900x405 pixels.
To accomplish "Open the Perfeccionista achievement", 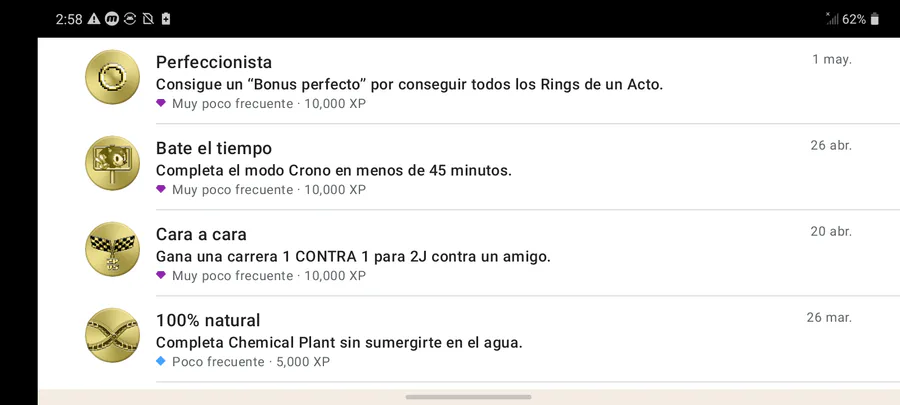I will point(468,81).
